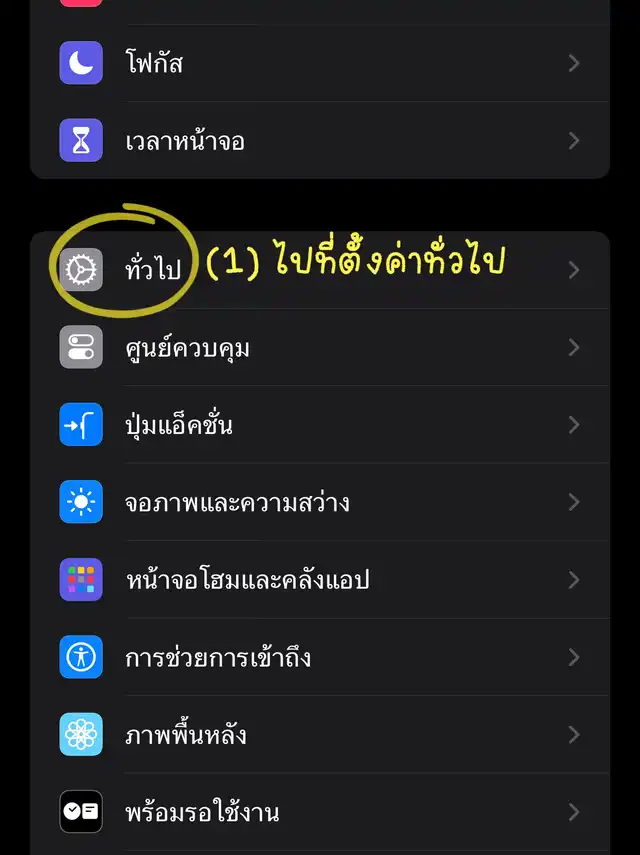Select the ปุ่มแอ็คชั่น (Action Button) row
The height and width of the screenshot is (855, 640).
[320, 425]
